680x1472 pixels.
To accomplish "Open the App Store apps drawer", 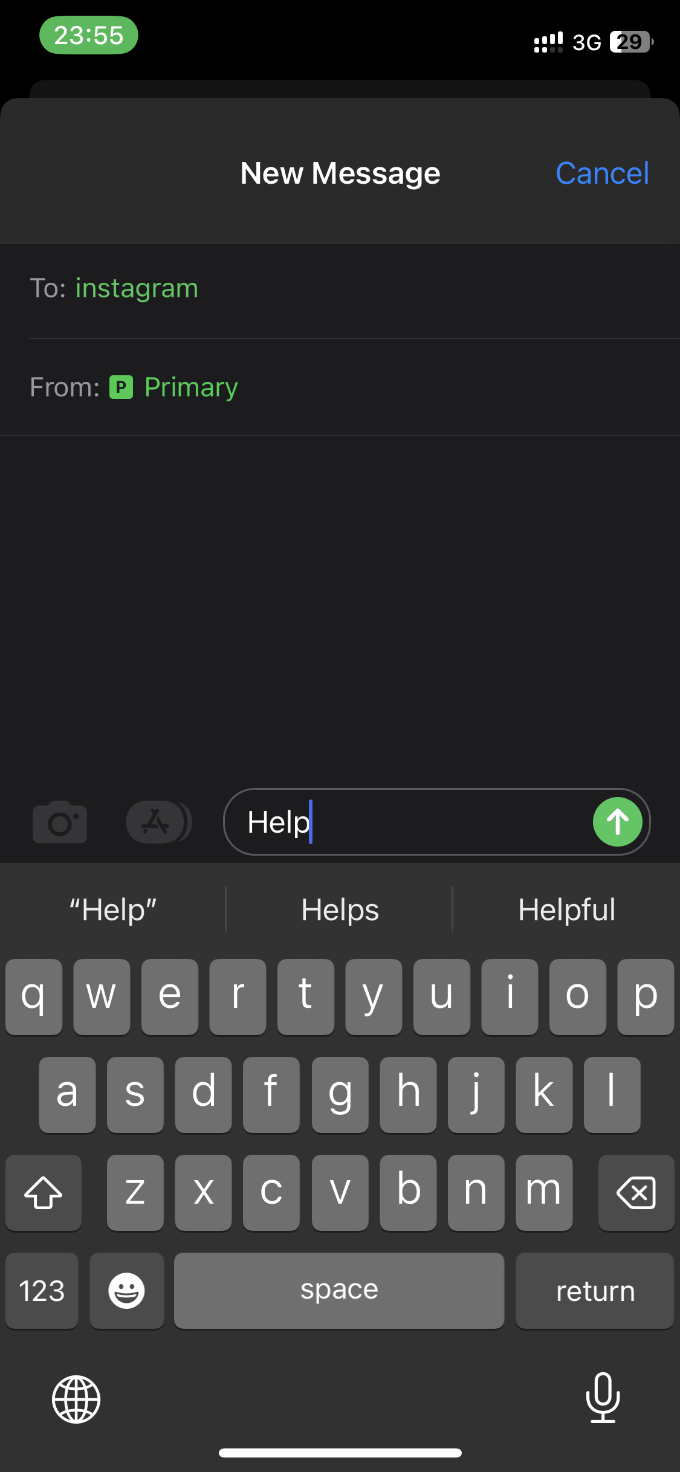I will [157, 822].
